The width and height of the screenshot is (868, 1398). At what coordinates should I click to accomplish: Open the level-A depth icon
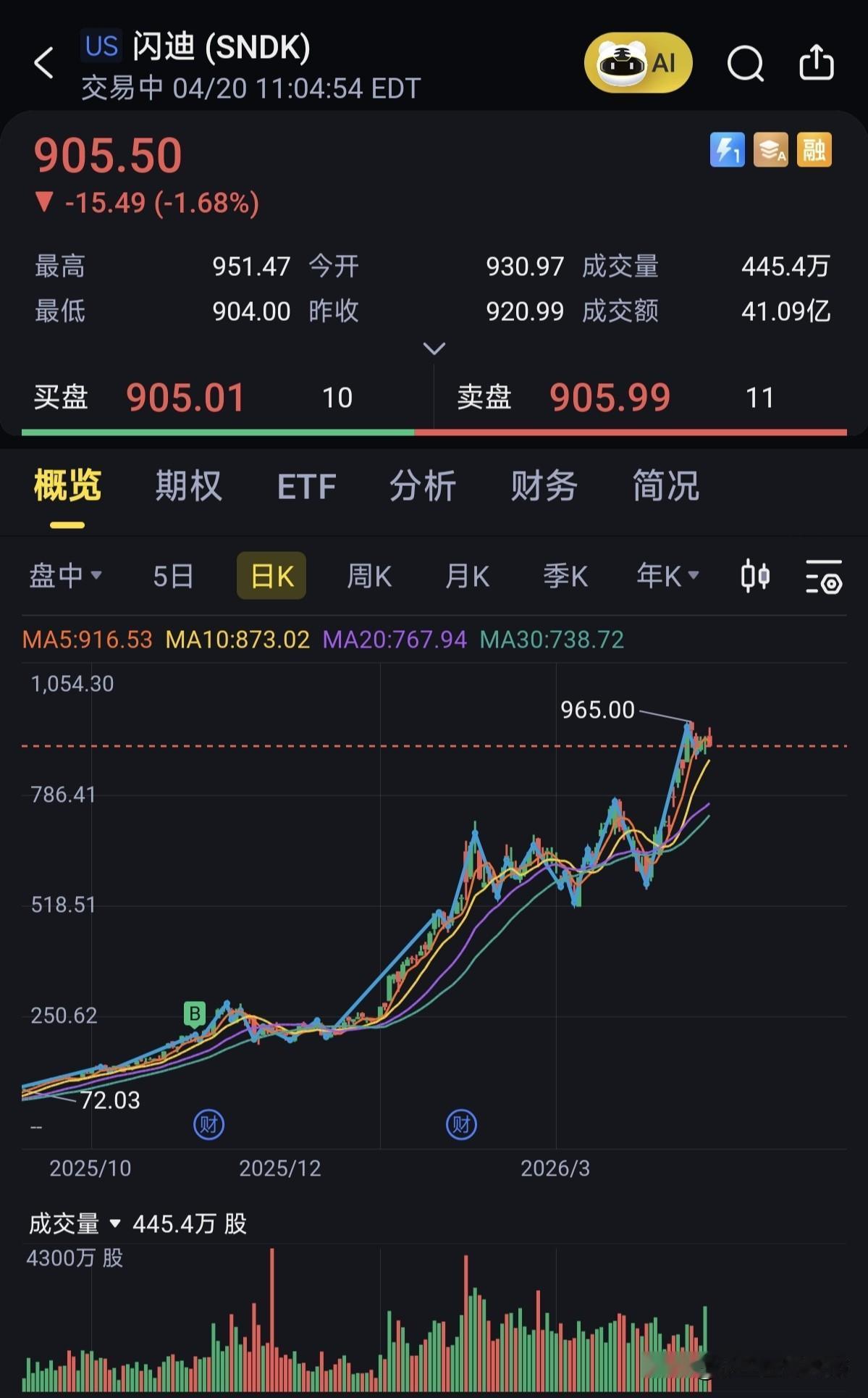[770, 149]
